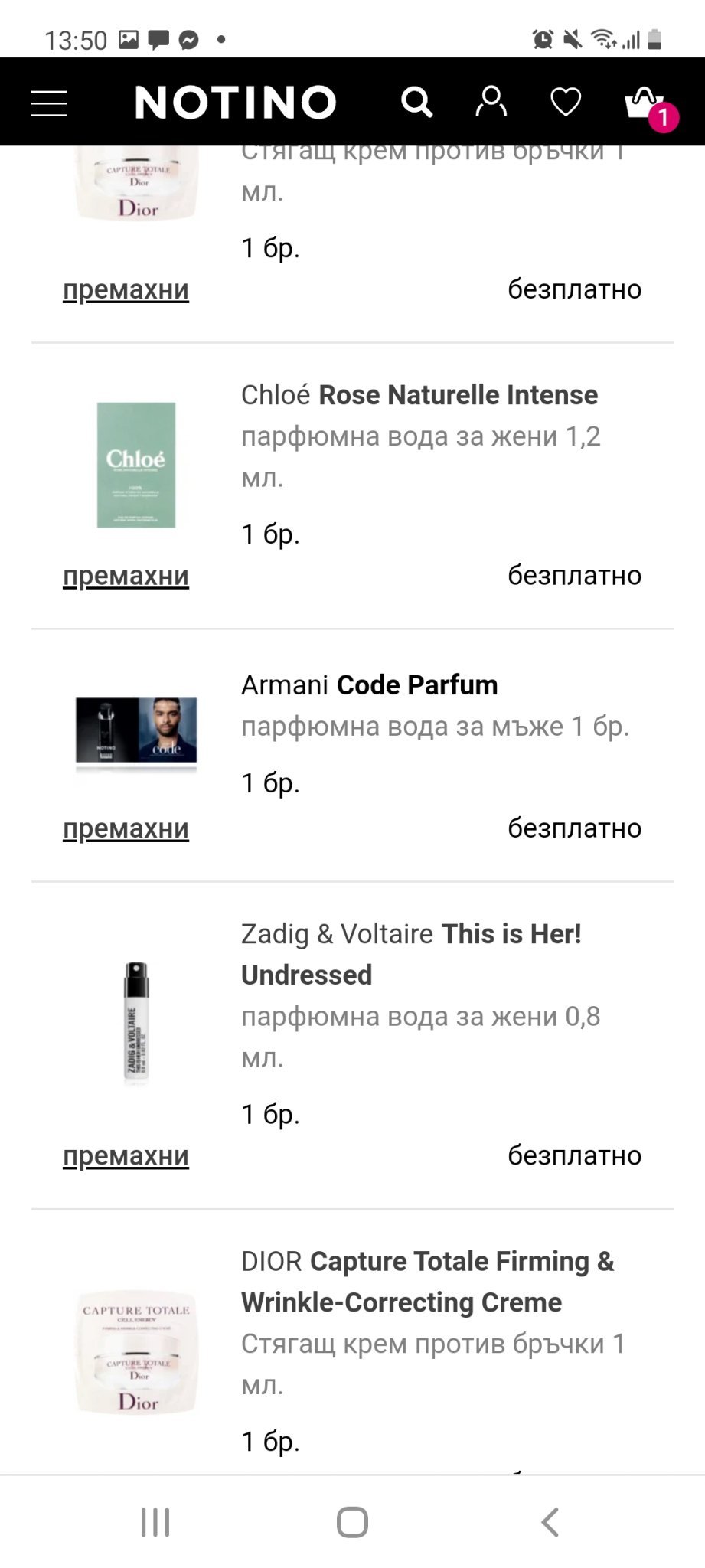Remove Chloé Rose Naturelle Intense sample
The width and height of the screenshot is (705, 1568).
point(126,576)
